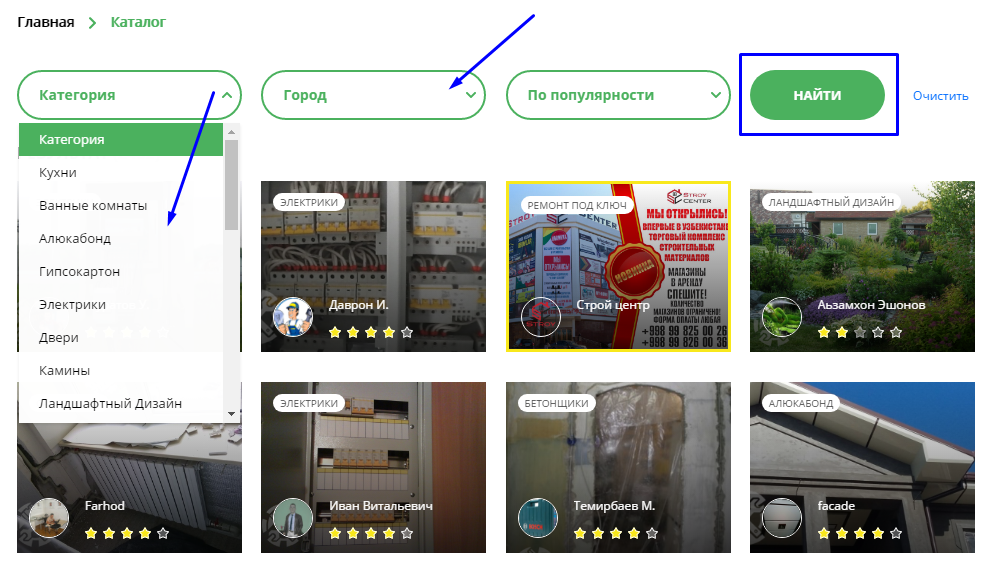Choose Двери category option
The width and height of the screenshot is (995, 571).
pos(58,338)
